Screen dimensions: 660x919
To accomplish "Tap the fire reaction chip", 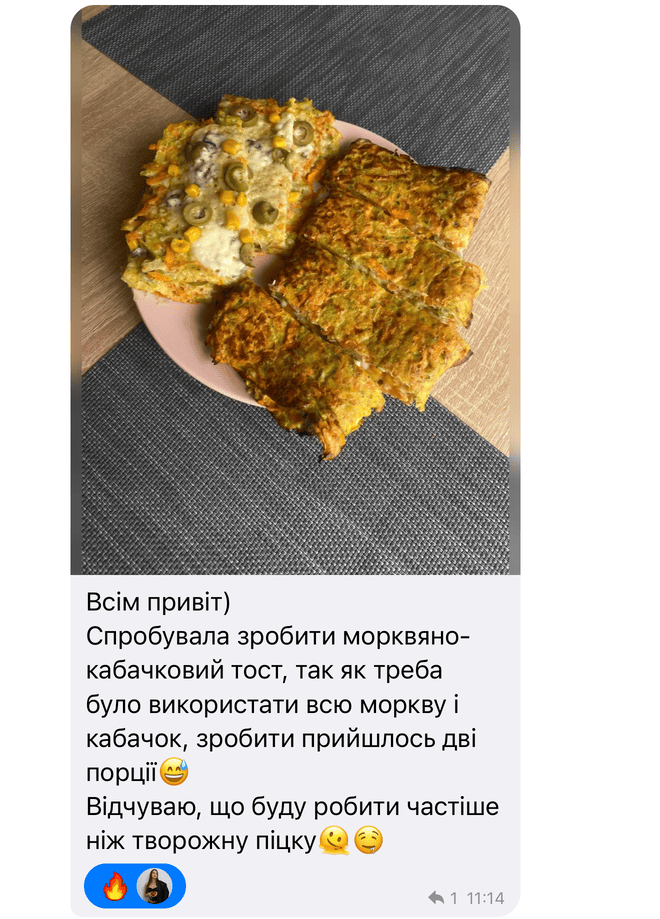I will [116, 885].
